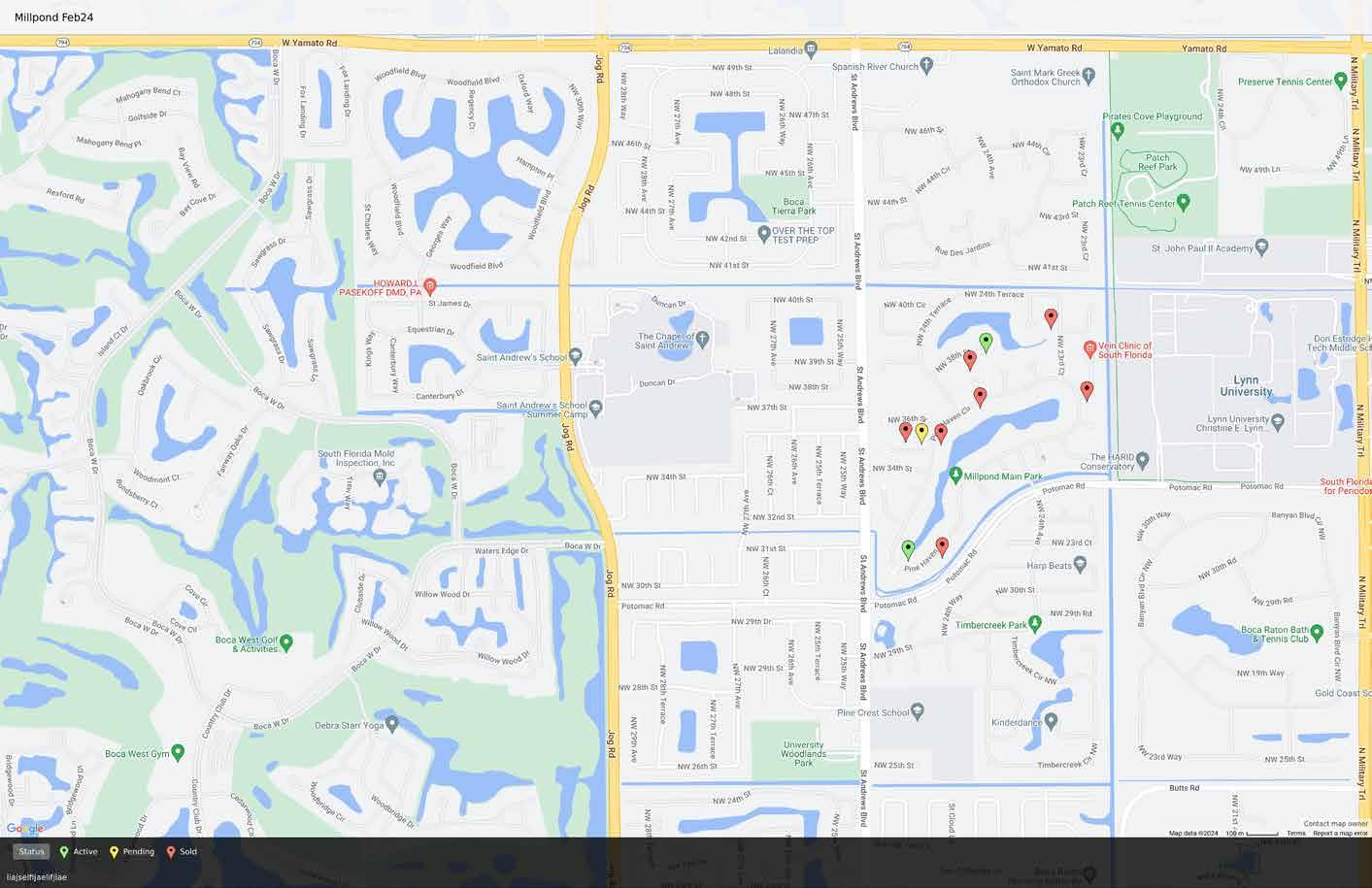Tap the Chapel of Saint Andrew marker
The width and height of the screenshot is (1372, 888).
pos(703,339)
